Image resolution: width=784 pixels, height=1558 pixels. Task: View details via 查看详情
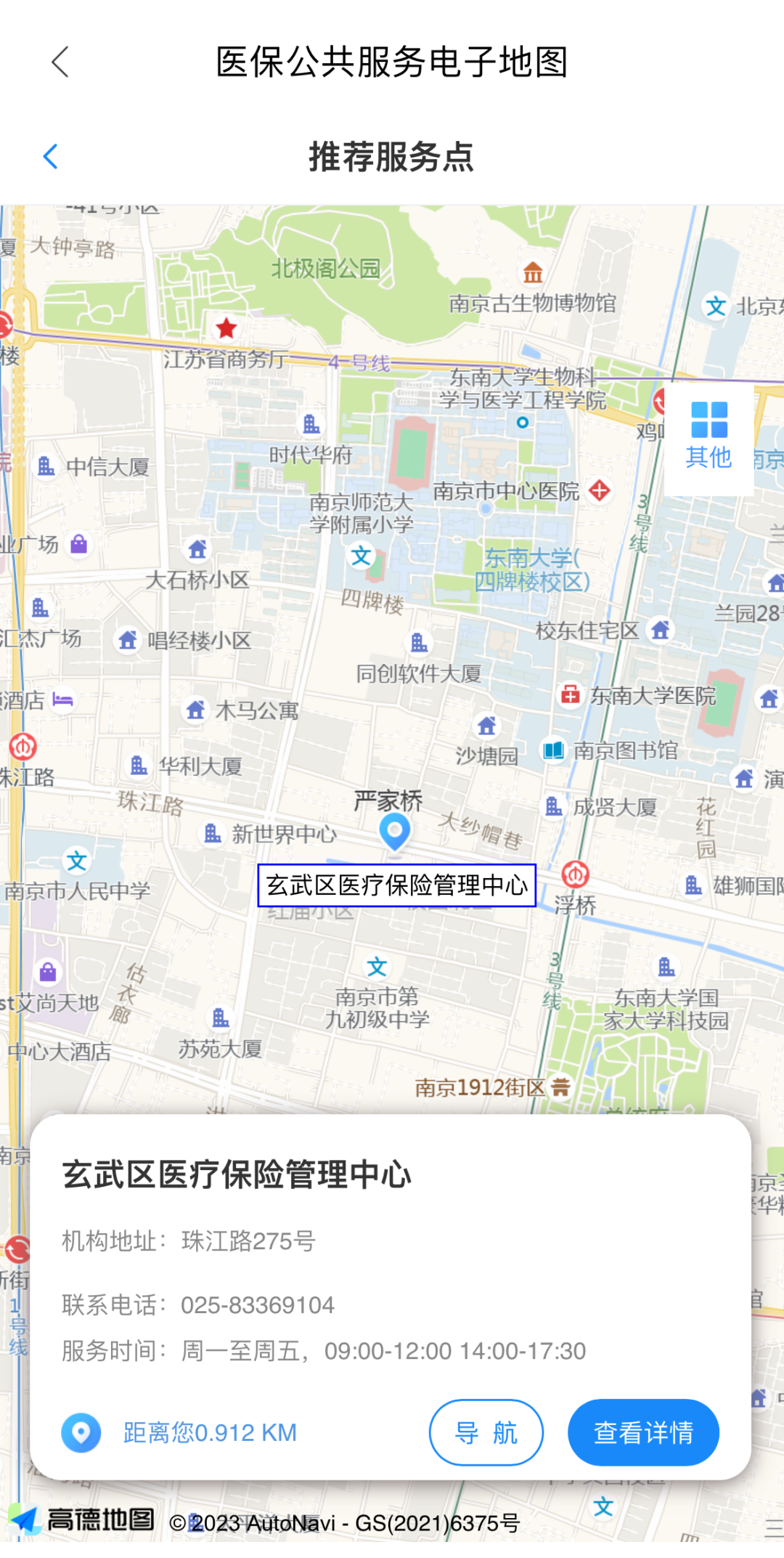(643, 1432)
